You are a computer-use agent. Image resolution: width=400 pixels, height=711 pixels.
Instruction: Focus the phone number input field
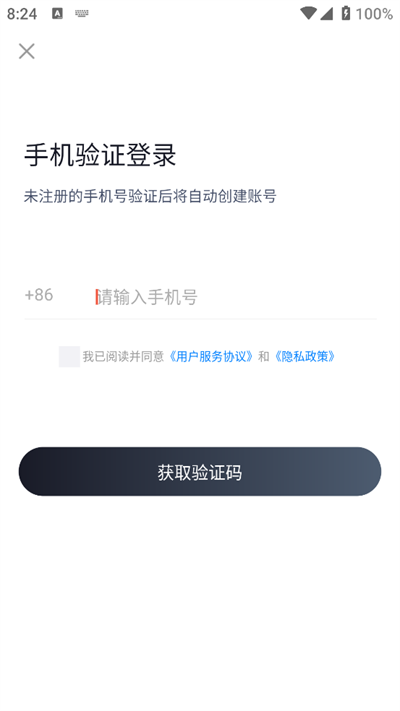(235, 297)
